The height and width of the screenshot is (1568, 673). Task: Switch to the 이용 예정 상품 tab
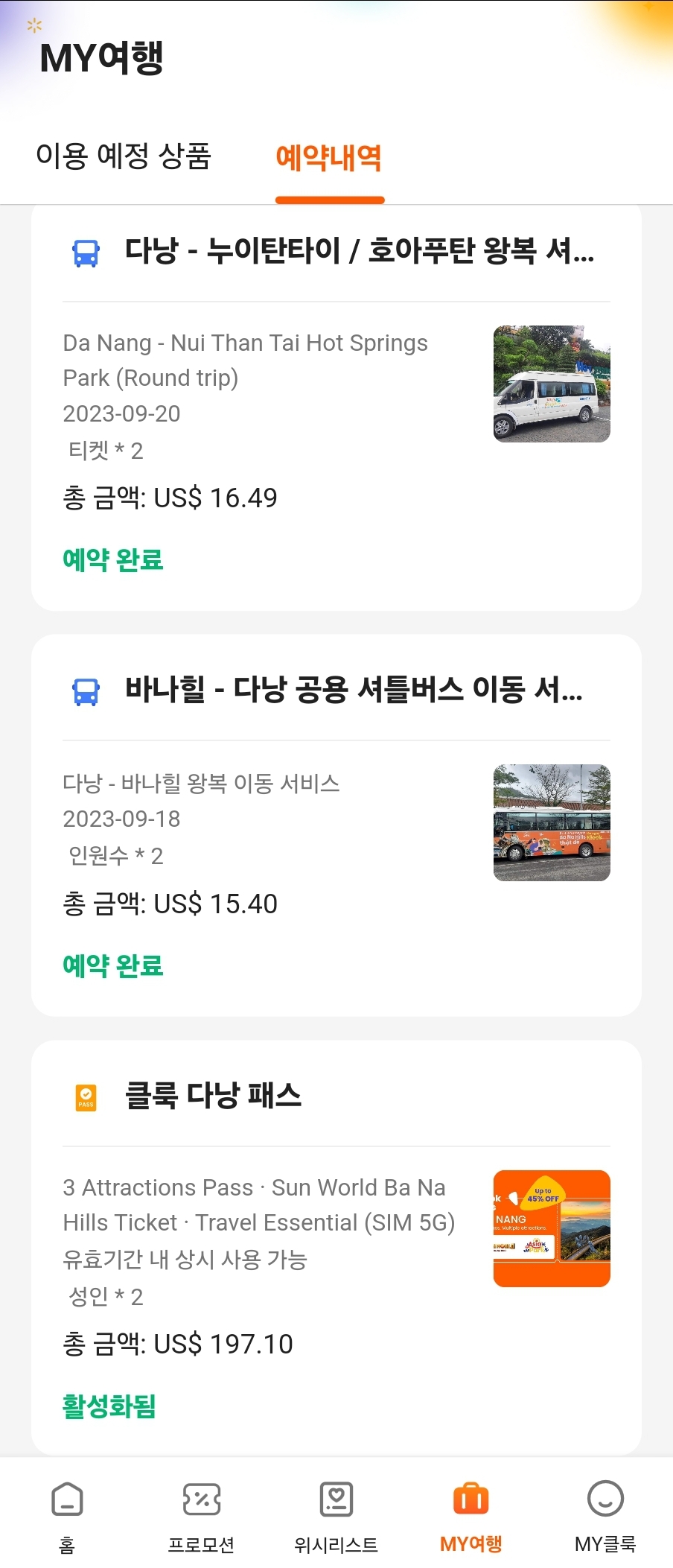(124, 157)
